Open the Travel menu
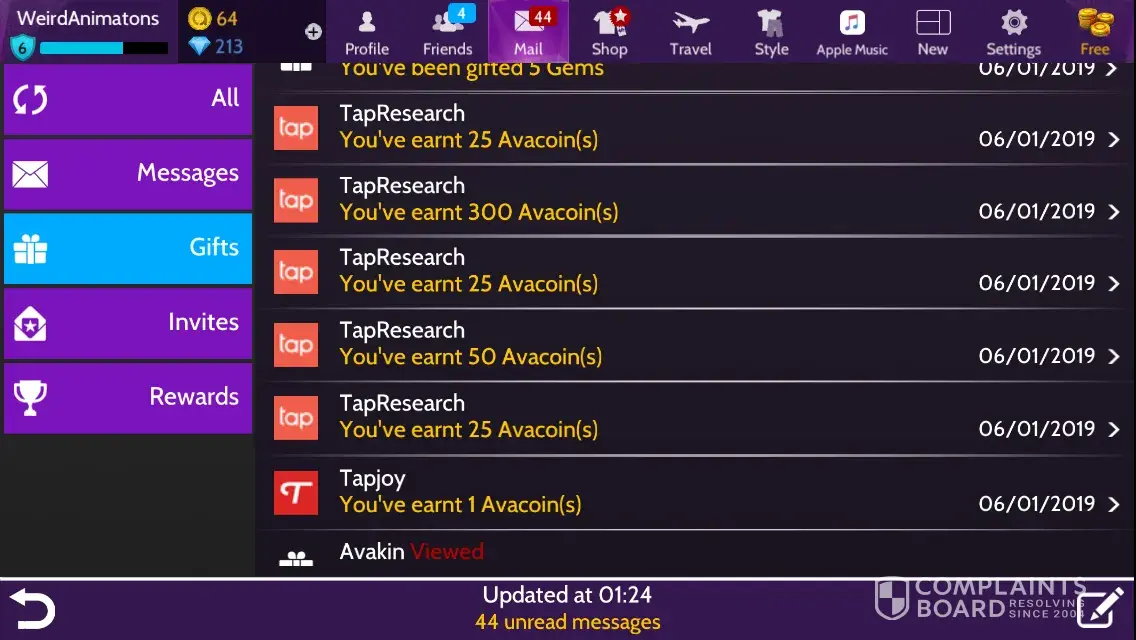 coord(690,32)
